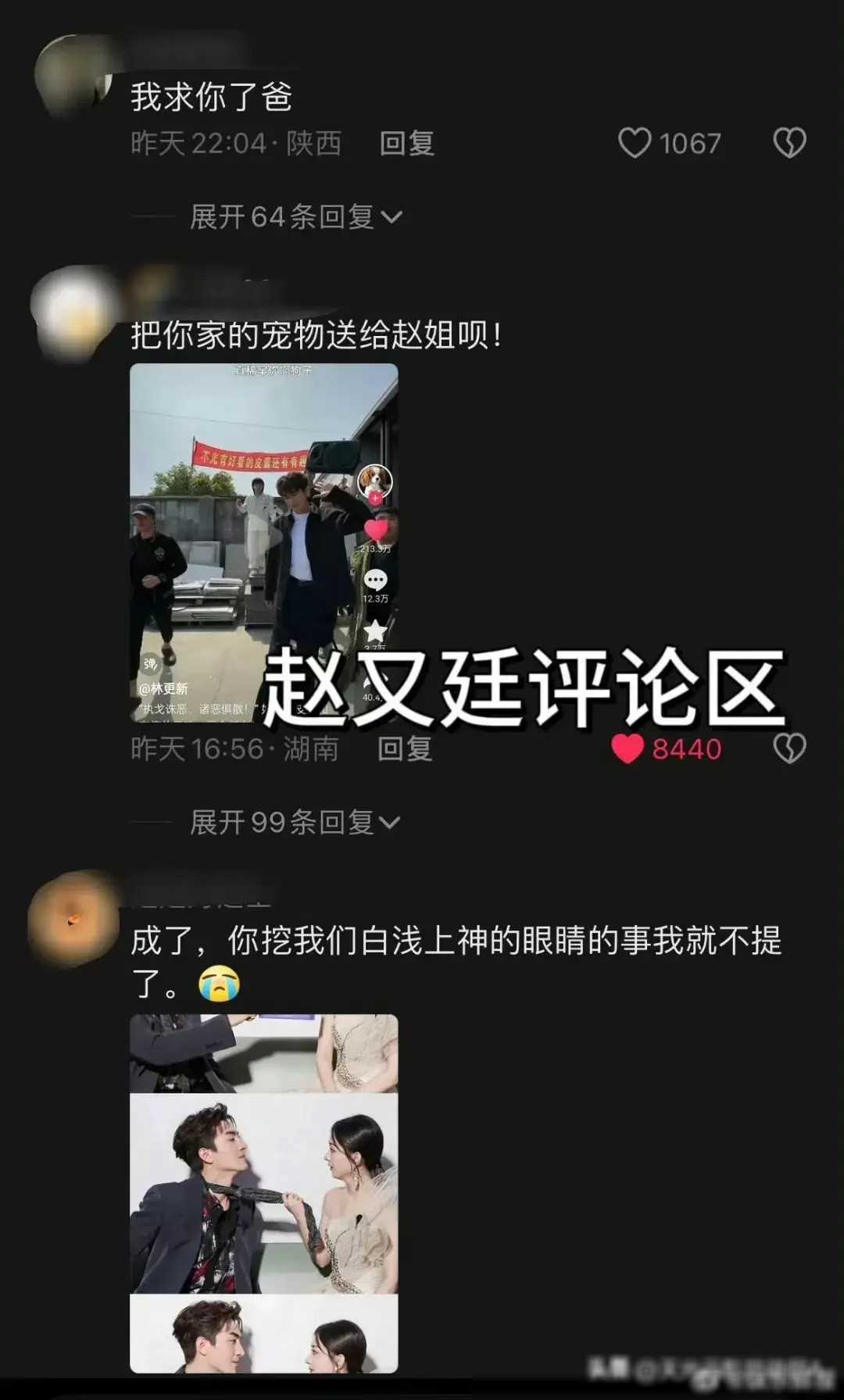Screen dimensions: 844x1400
Task: Dislike the comment "我求你了爸"
Action: (789, 143)
